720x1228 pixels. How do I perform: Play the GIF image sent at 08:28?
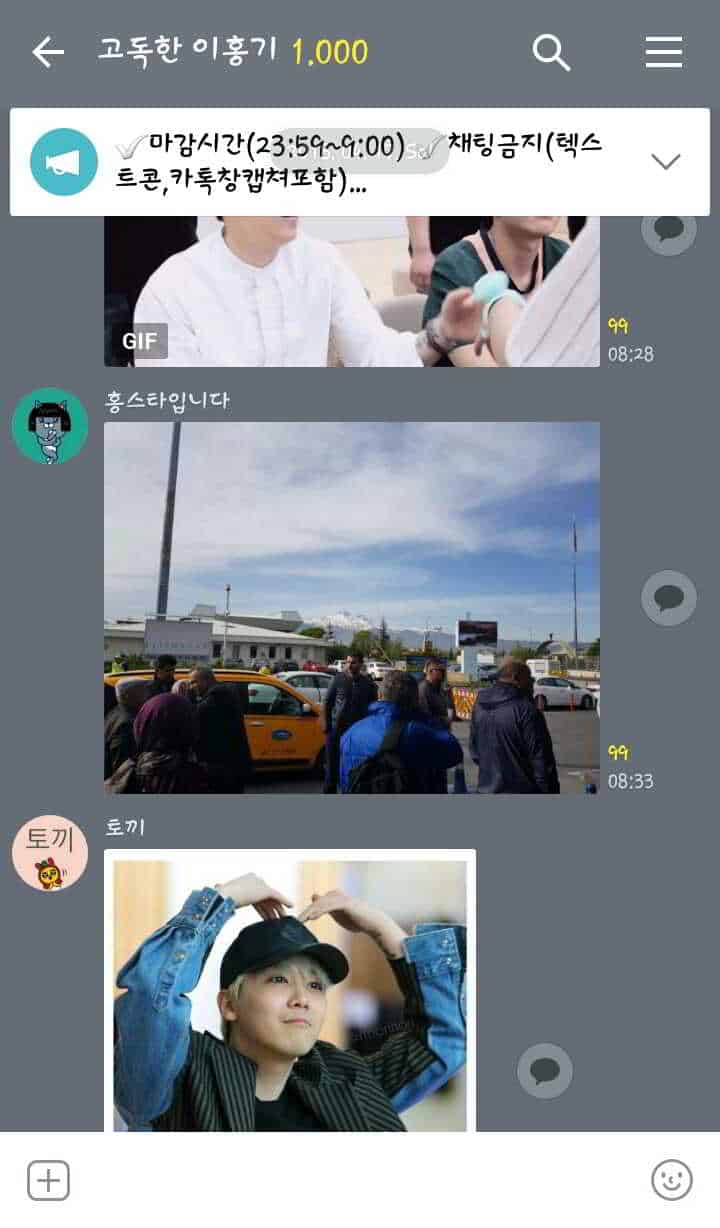(x=352, y=292)
